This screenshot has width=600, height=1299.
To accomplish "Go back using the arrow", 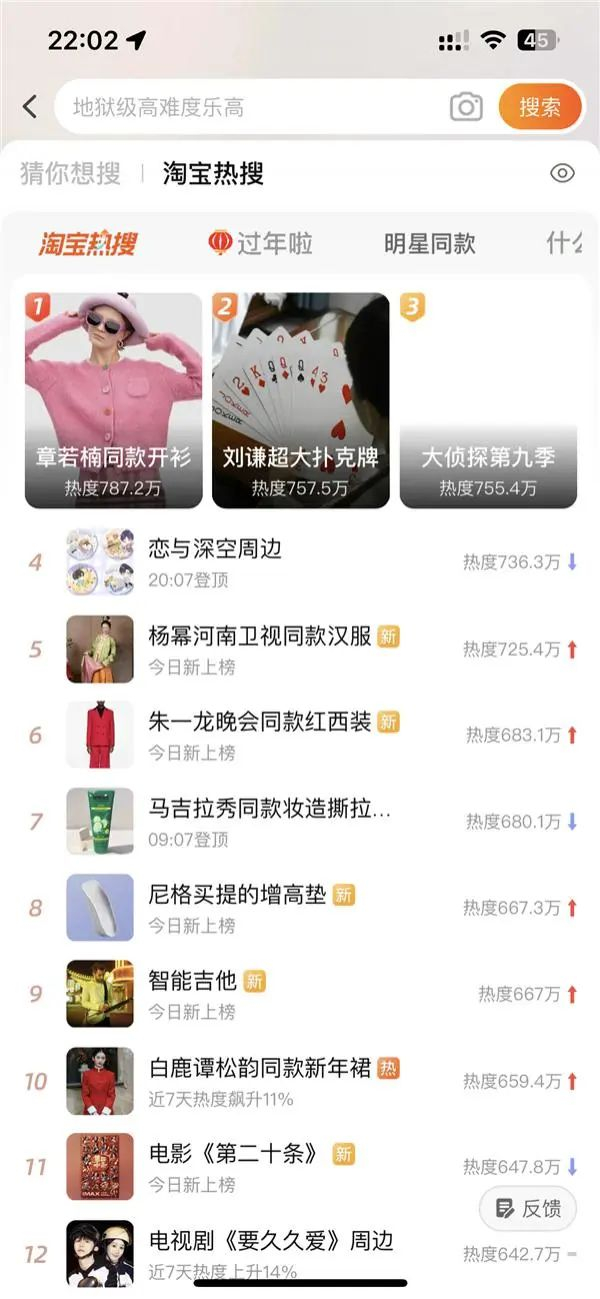I will (x=30, y=107).
